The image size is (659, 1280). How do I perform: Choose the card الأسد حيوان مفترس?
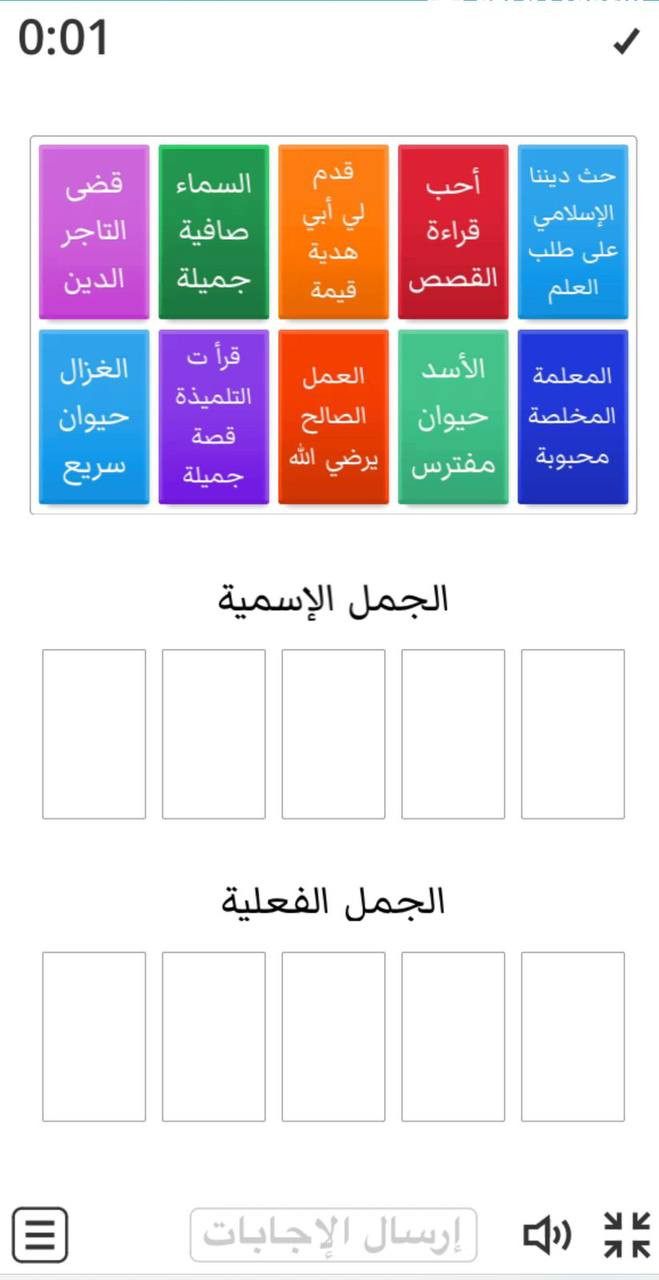tap(453, 417)
